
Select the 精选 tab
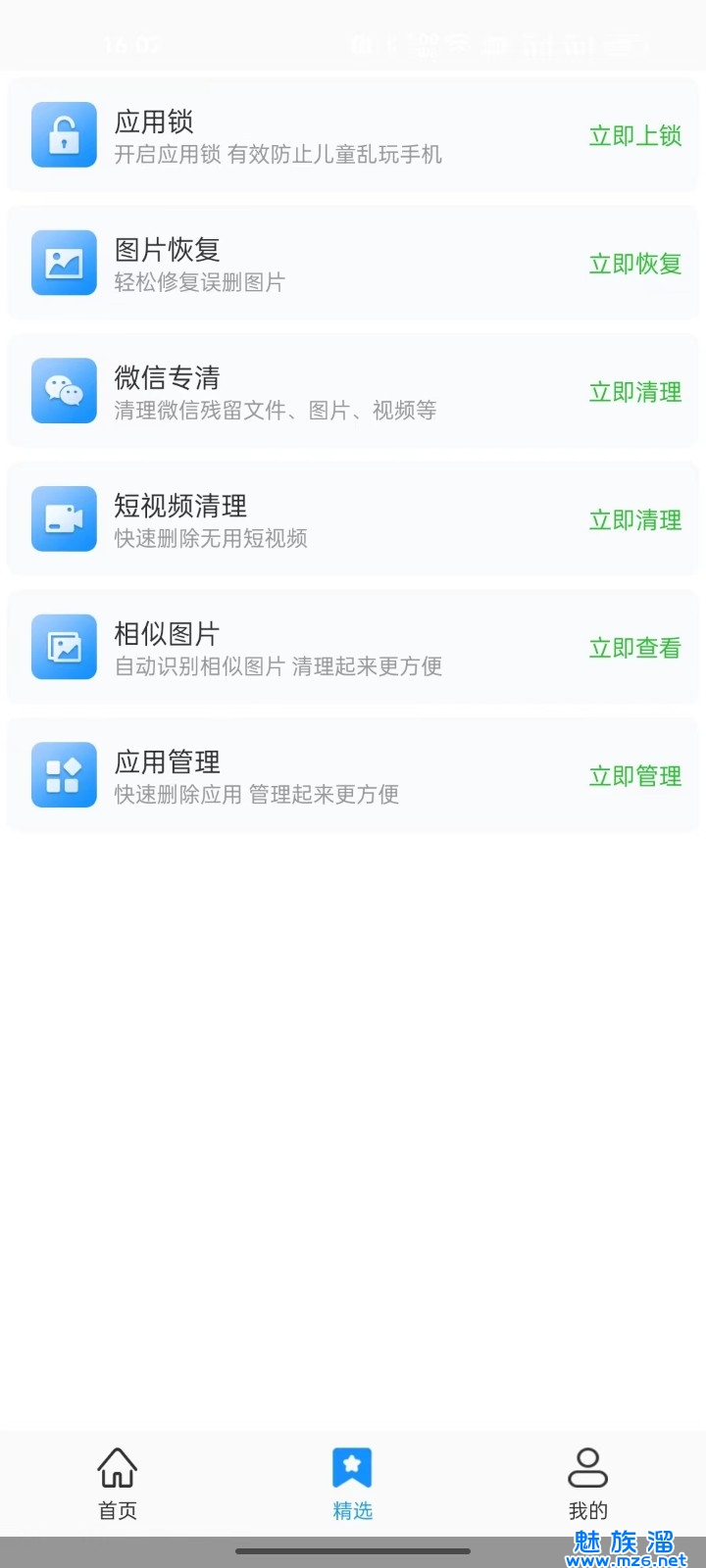point(353,1483)
